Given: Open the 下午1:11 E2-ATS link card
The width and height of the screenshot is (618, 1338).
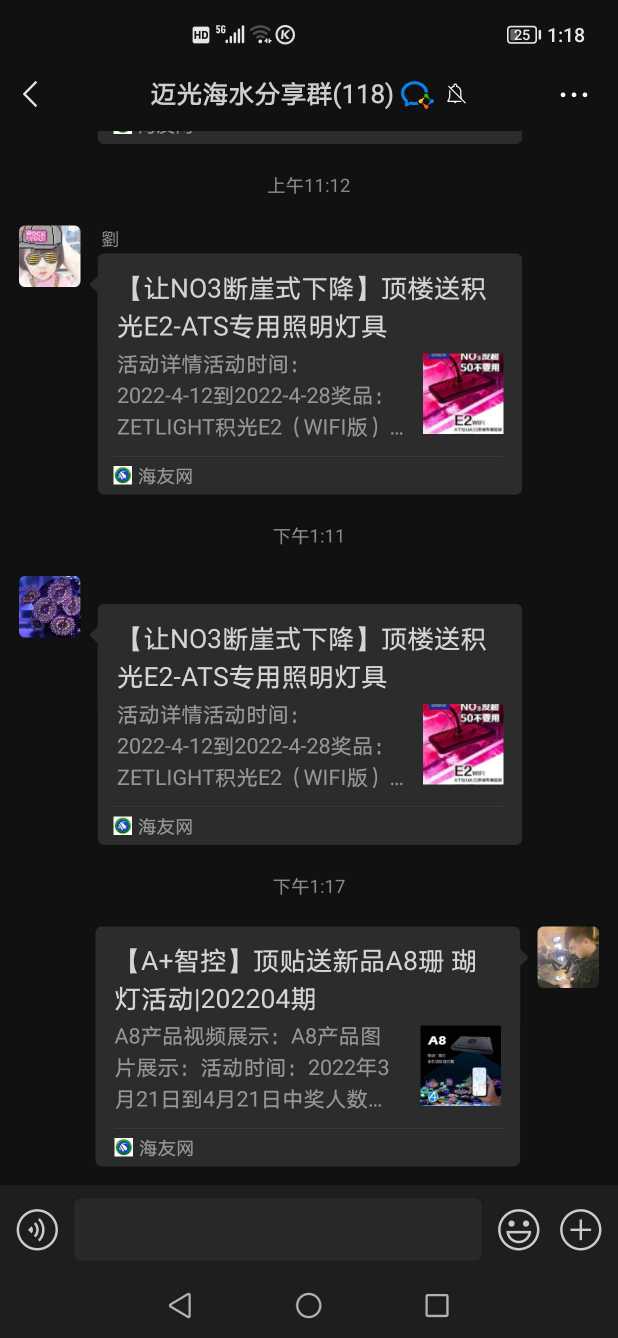Looking at the screenshot, I should (x=309, y=723).
